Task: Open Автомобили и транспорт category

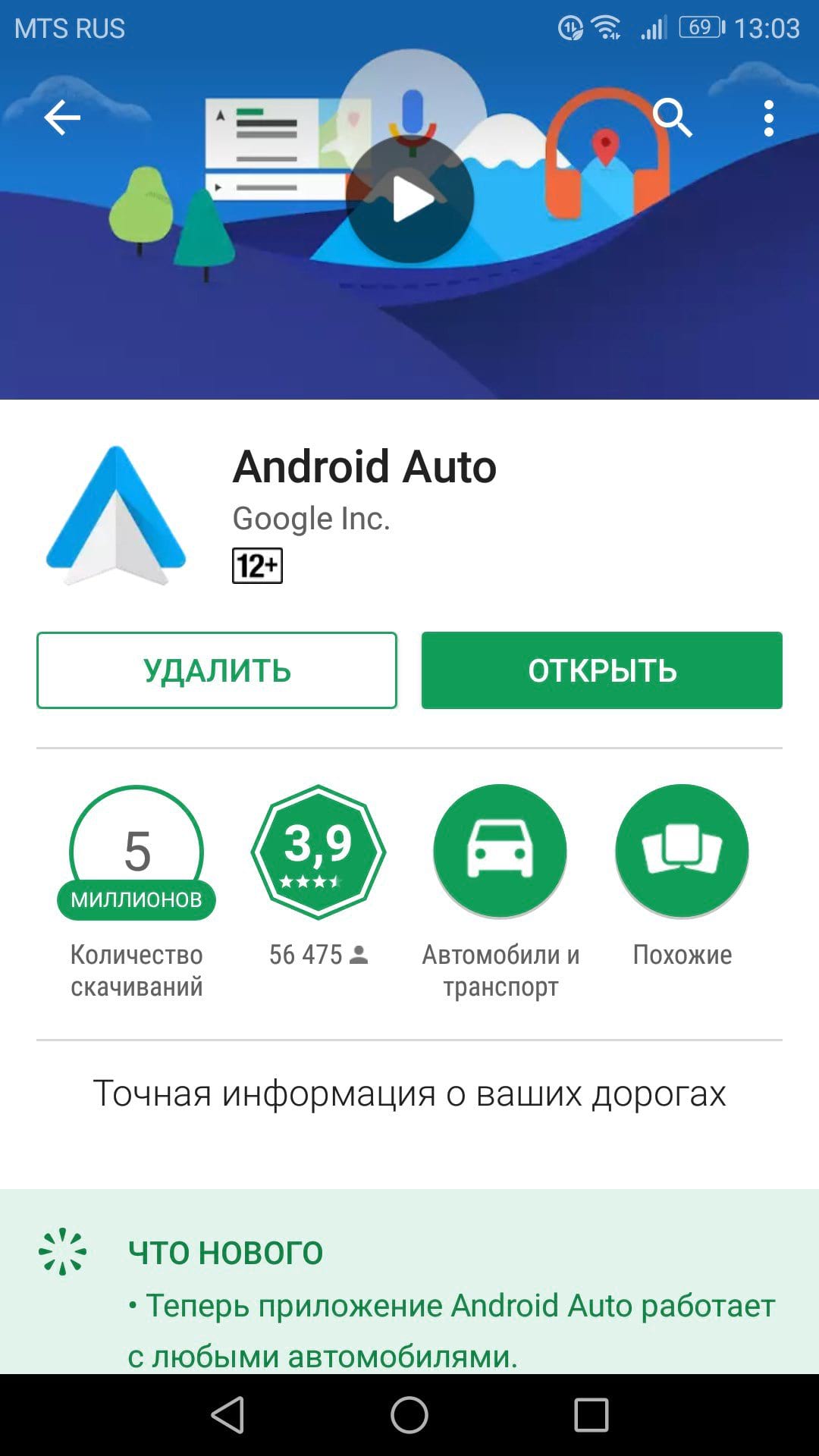Action: click(x=500, y=852)
